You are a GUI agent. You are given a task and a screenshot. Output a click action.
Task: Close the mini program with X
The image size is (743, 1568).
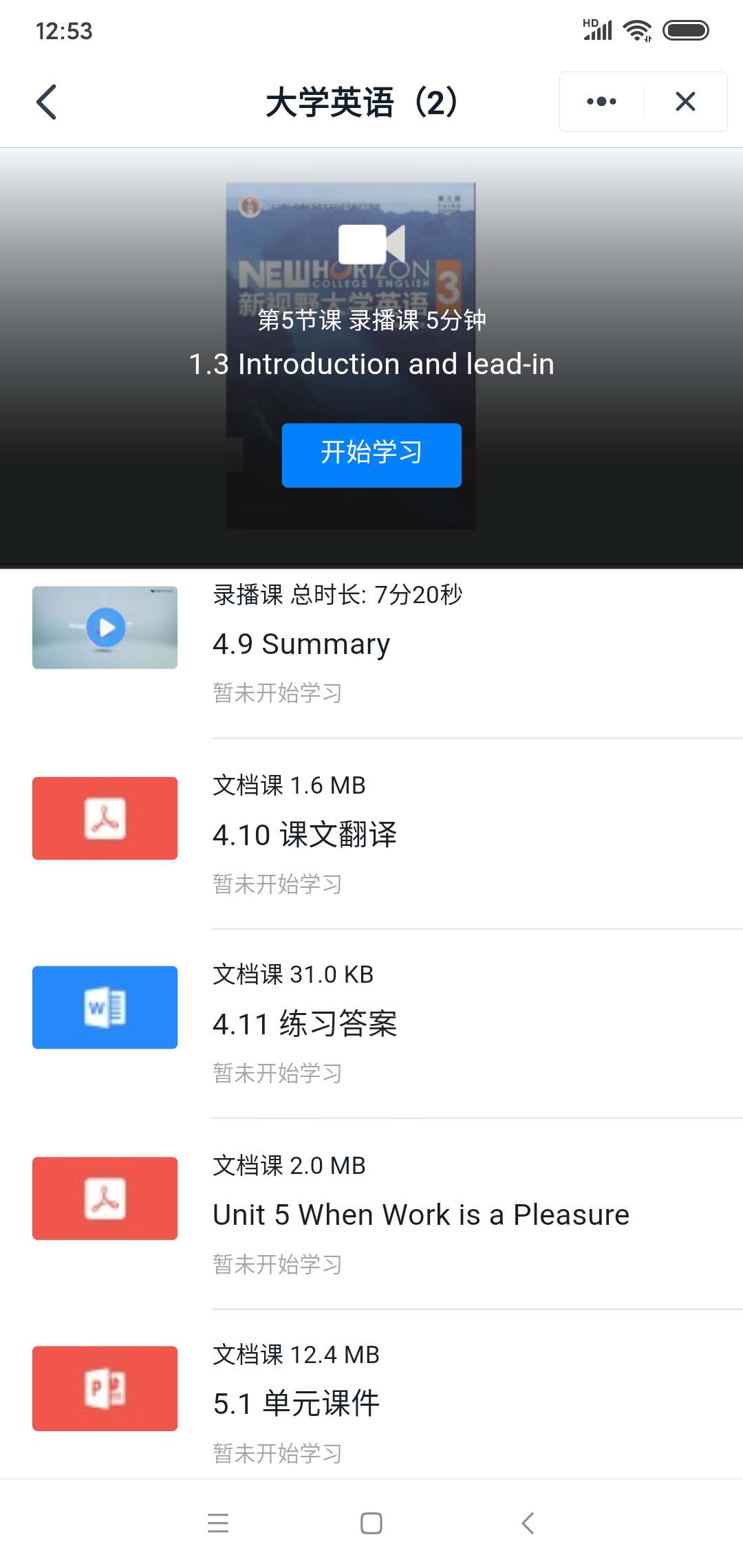click(x=685, y=102)
